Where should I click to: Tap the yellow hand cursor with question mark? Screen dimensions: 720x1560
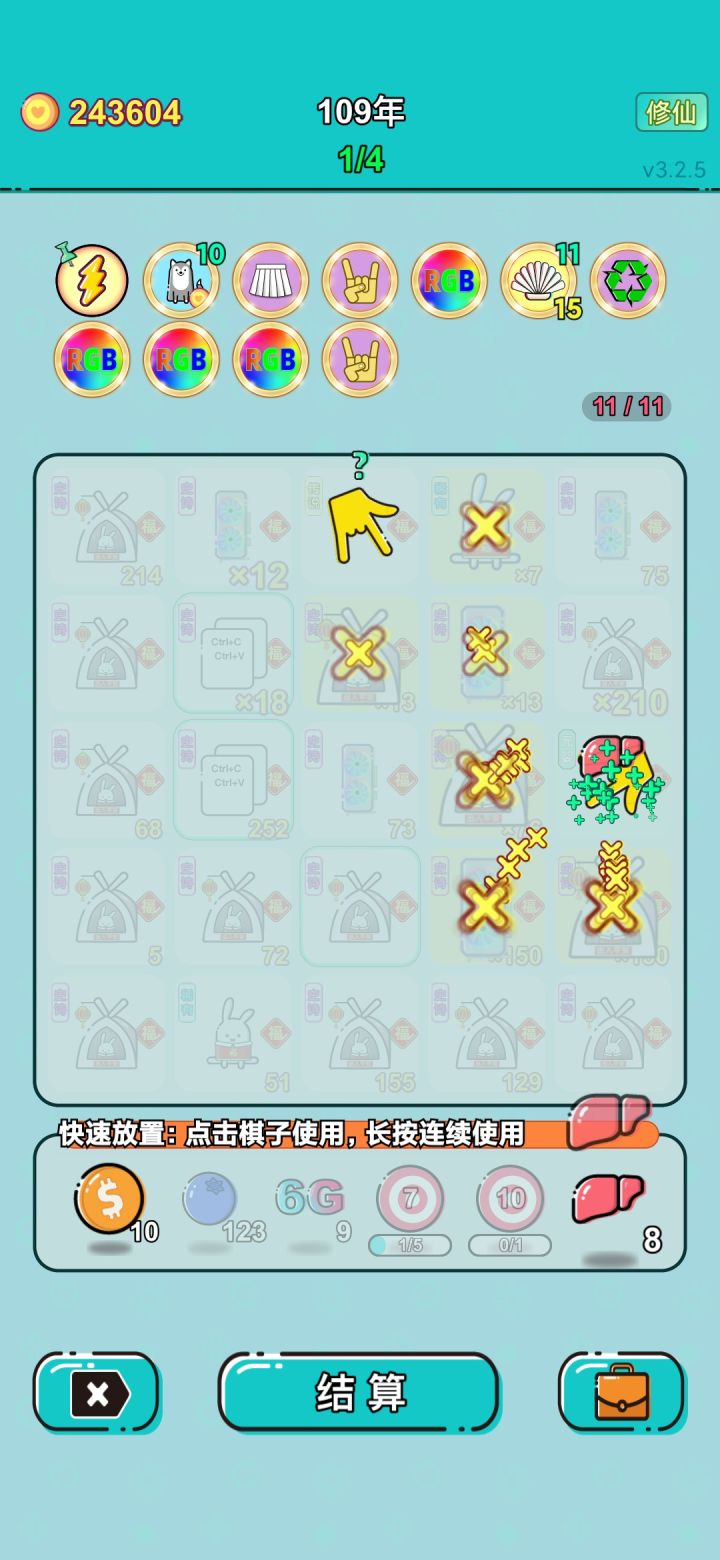358,520
